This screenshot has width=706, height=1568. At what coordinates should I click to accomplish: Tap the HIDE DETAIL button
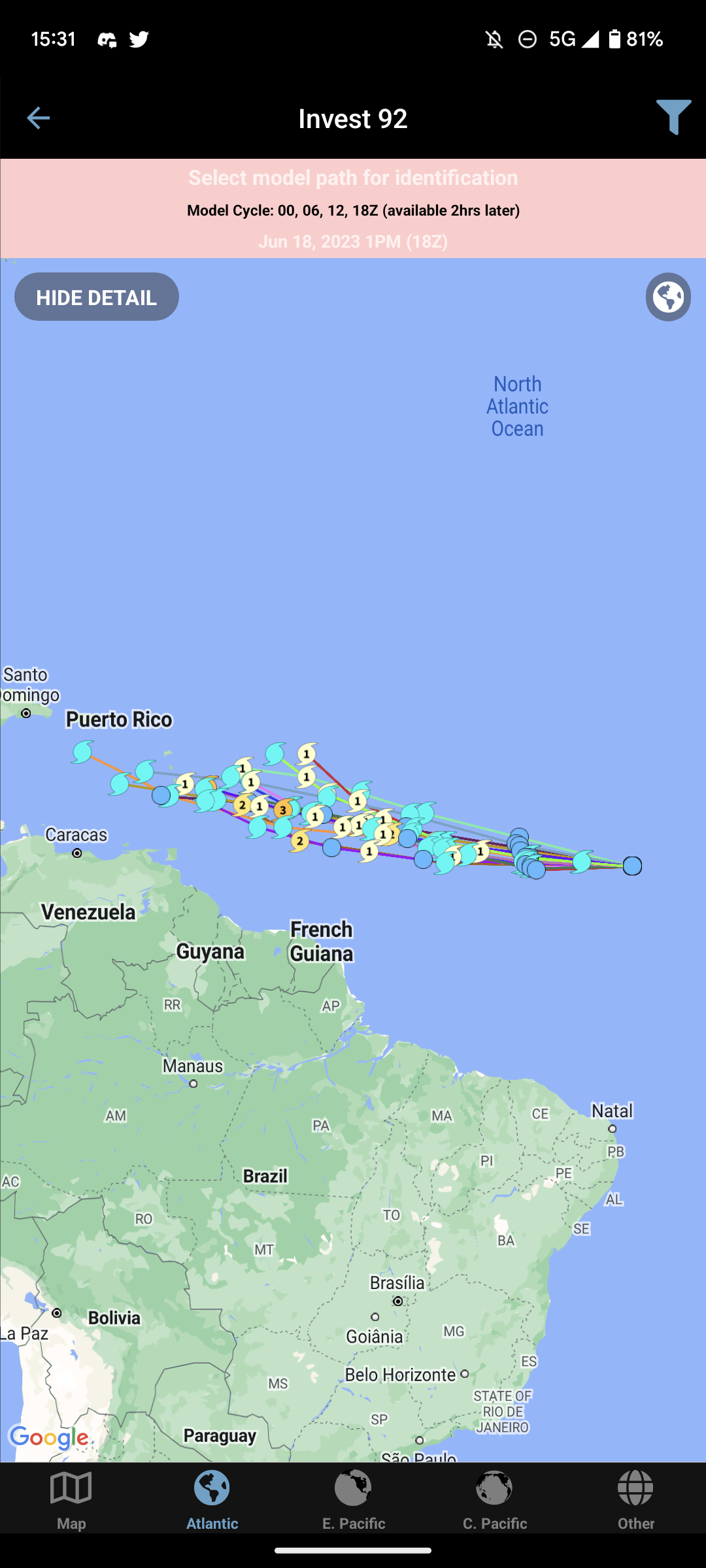point(97,297)
